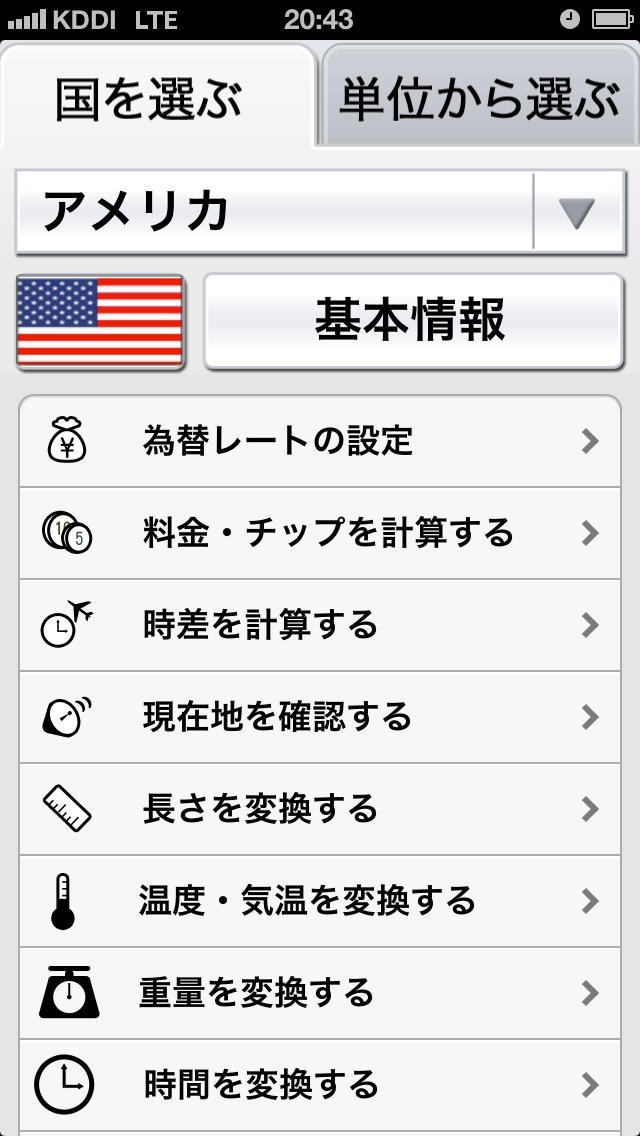Open the アメリカ country dropdown

[x=320, y=212]
